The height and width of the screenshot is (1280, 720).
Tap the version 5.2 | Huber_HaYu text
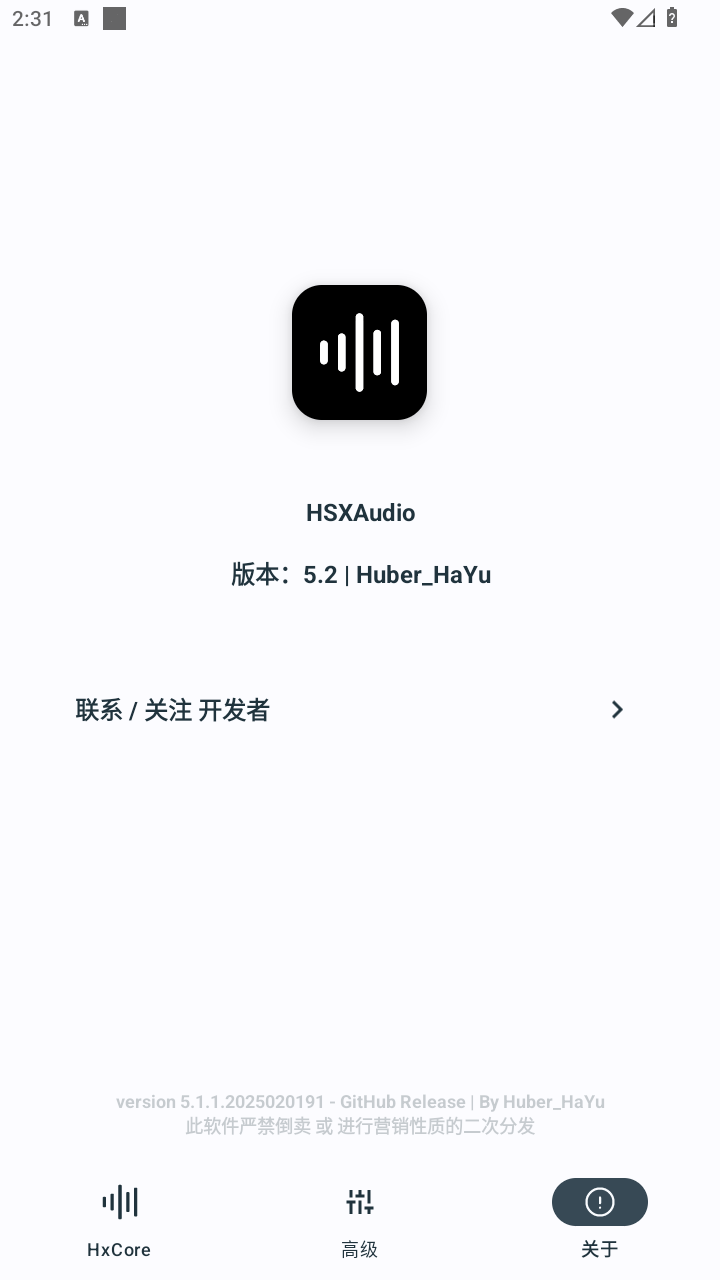(x=359, y=574)
